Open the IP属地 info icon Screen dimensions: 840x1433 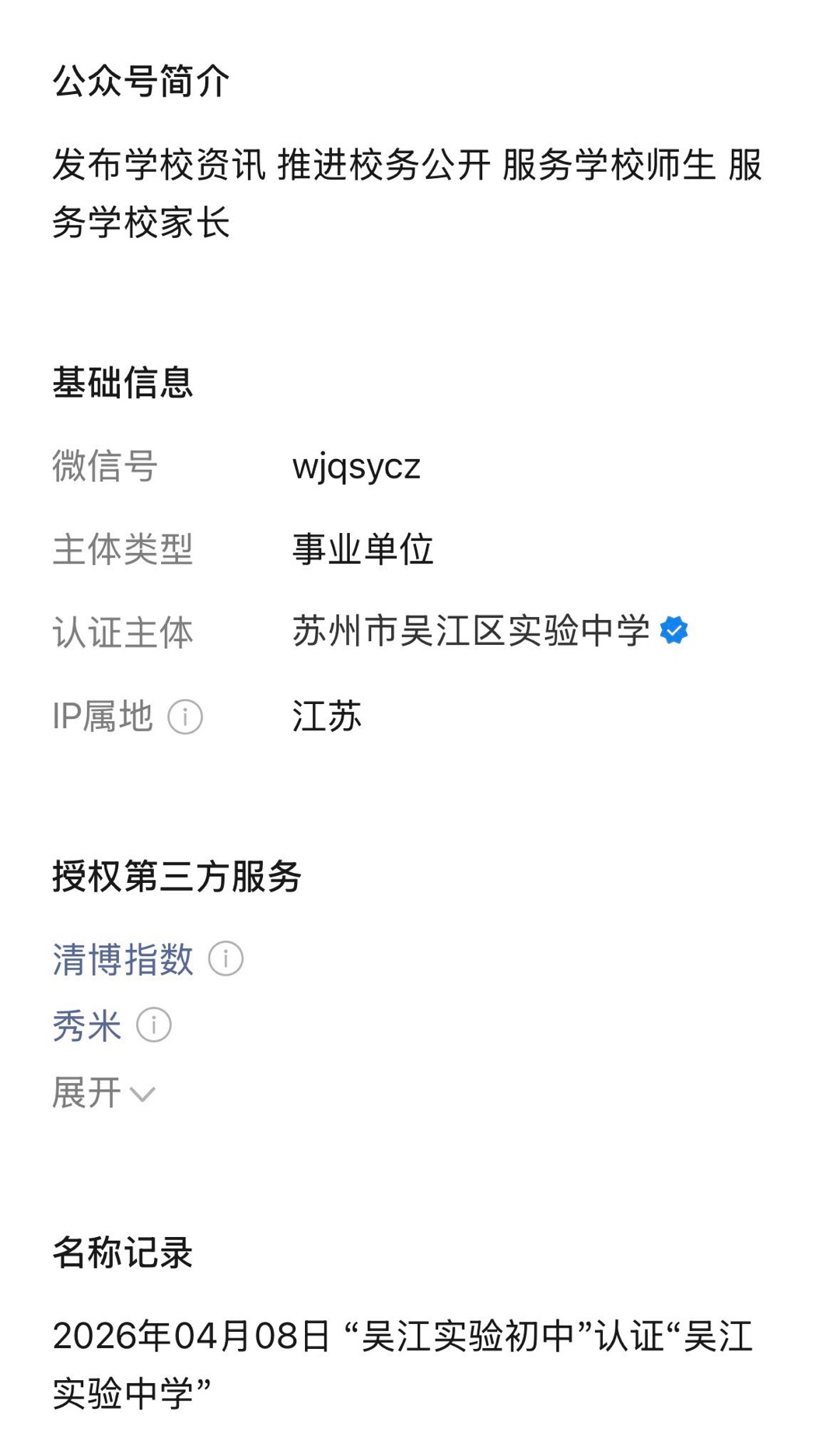click(185, 716)
